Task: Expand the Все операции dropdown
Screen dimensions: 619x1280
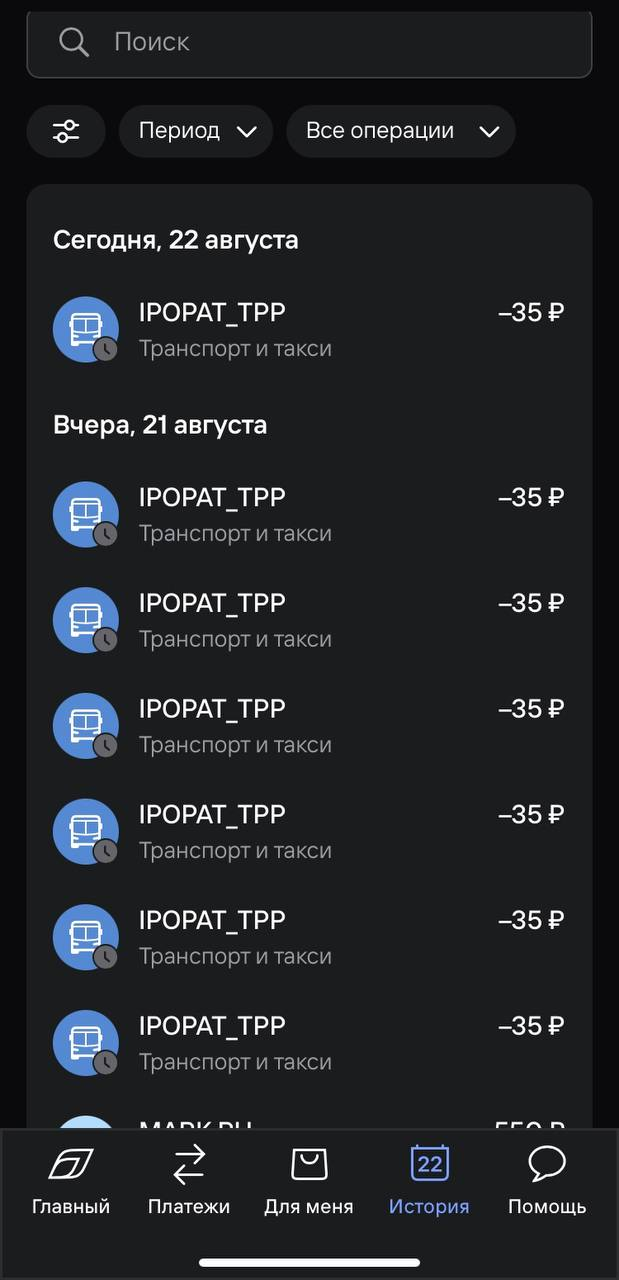Action: click(x=401, y=131)
